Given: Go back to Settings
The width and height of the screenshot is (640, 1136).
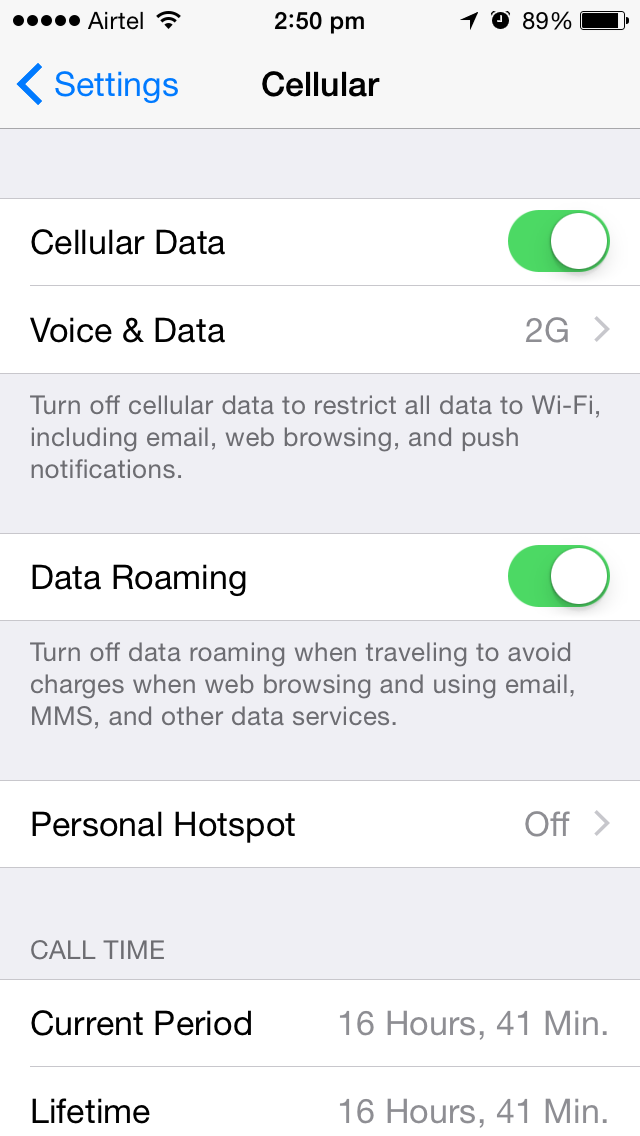Looking at the screenshot, I should point(98,85).
